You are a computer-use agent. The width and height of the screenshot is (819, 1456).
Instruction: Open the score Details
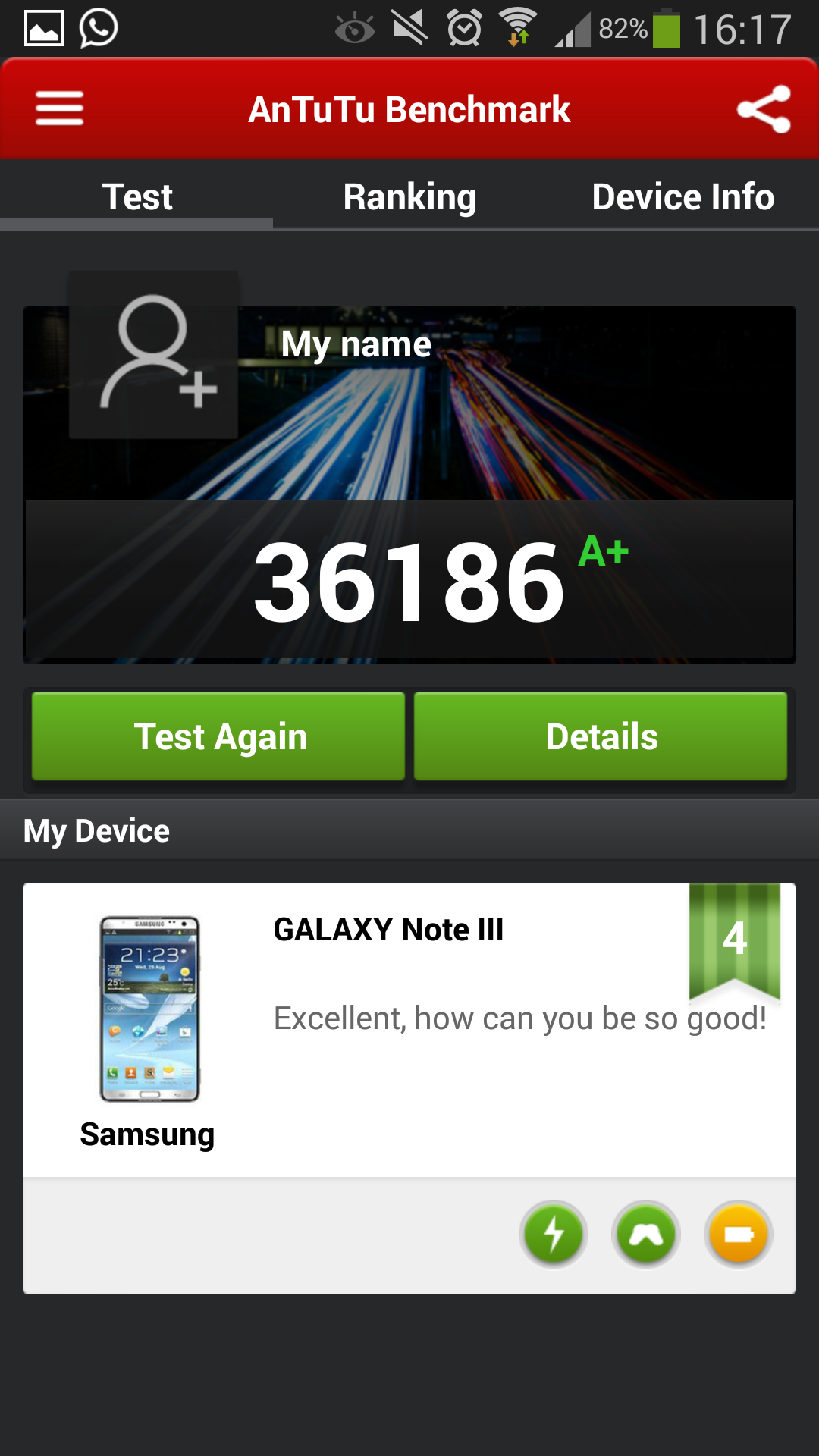click(601, 736)
